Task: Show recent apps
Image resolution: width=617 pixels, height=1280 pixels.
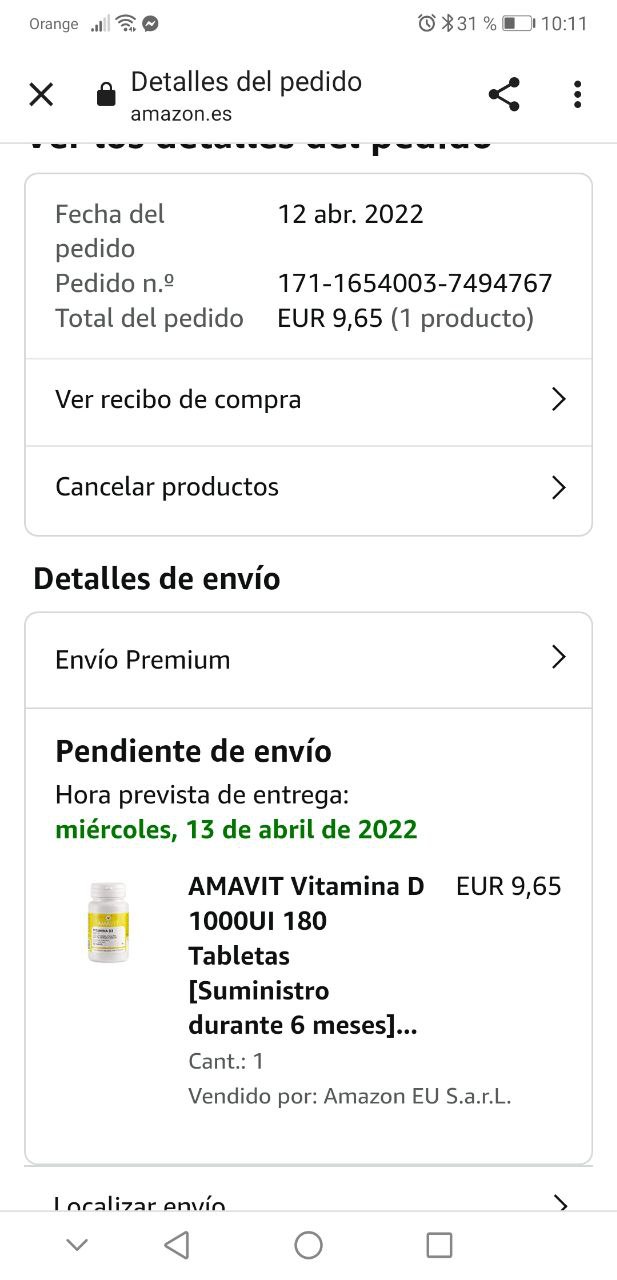Action: [x=439, y=1245]
